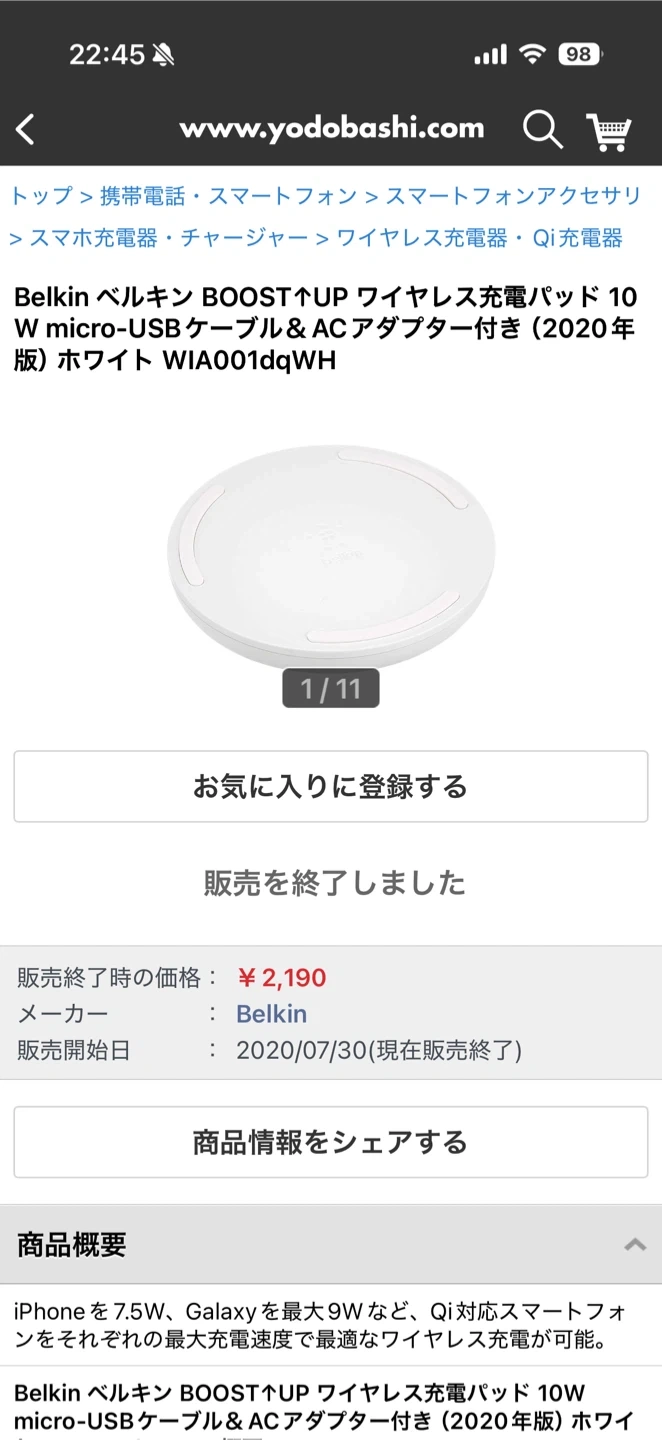Open the Belkin maker link
Viewport: 662px width, 1440px height.
tap(271, 1014)
